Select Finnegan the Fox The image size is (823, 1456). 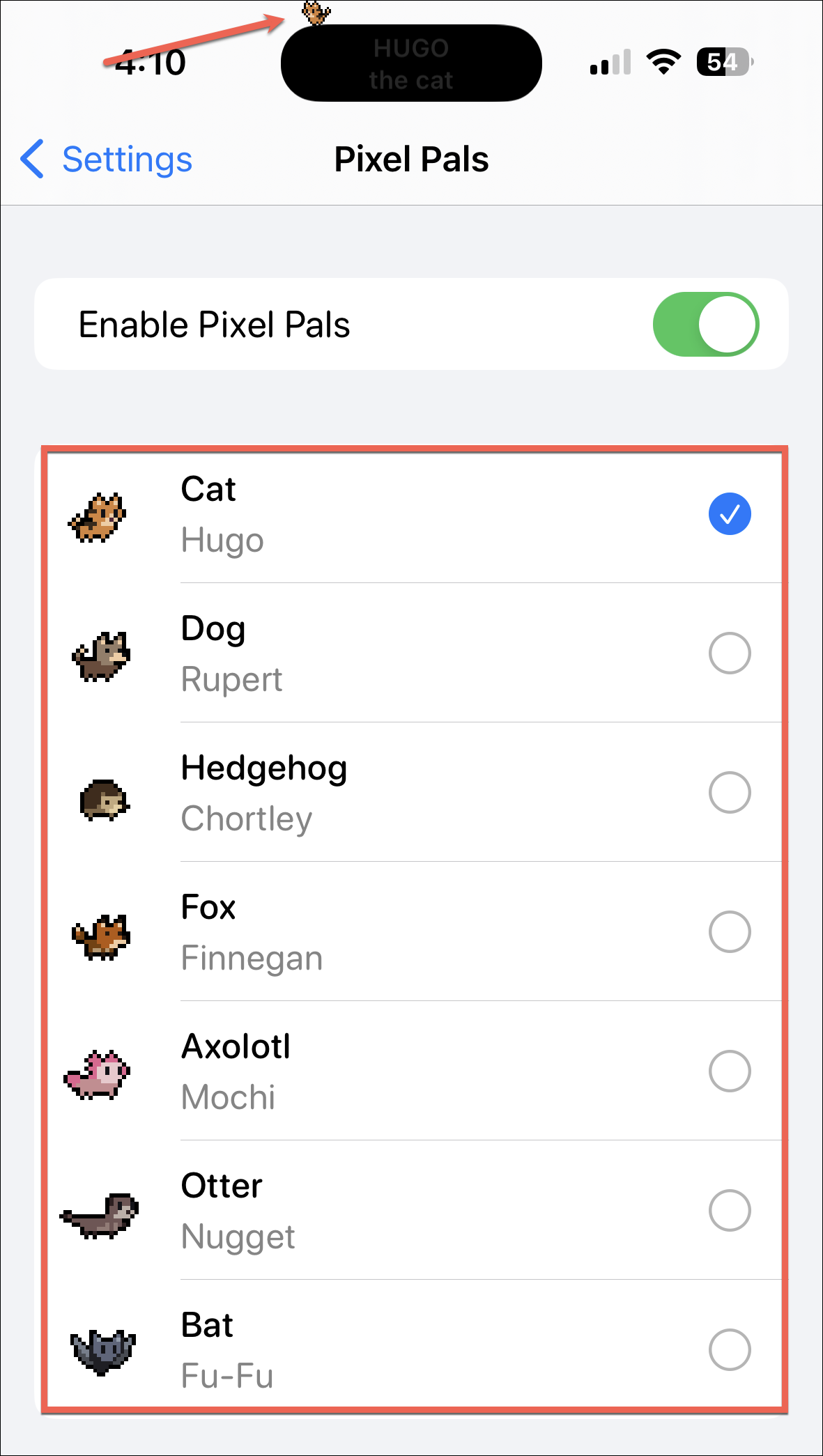click(729, 932)
